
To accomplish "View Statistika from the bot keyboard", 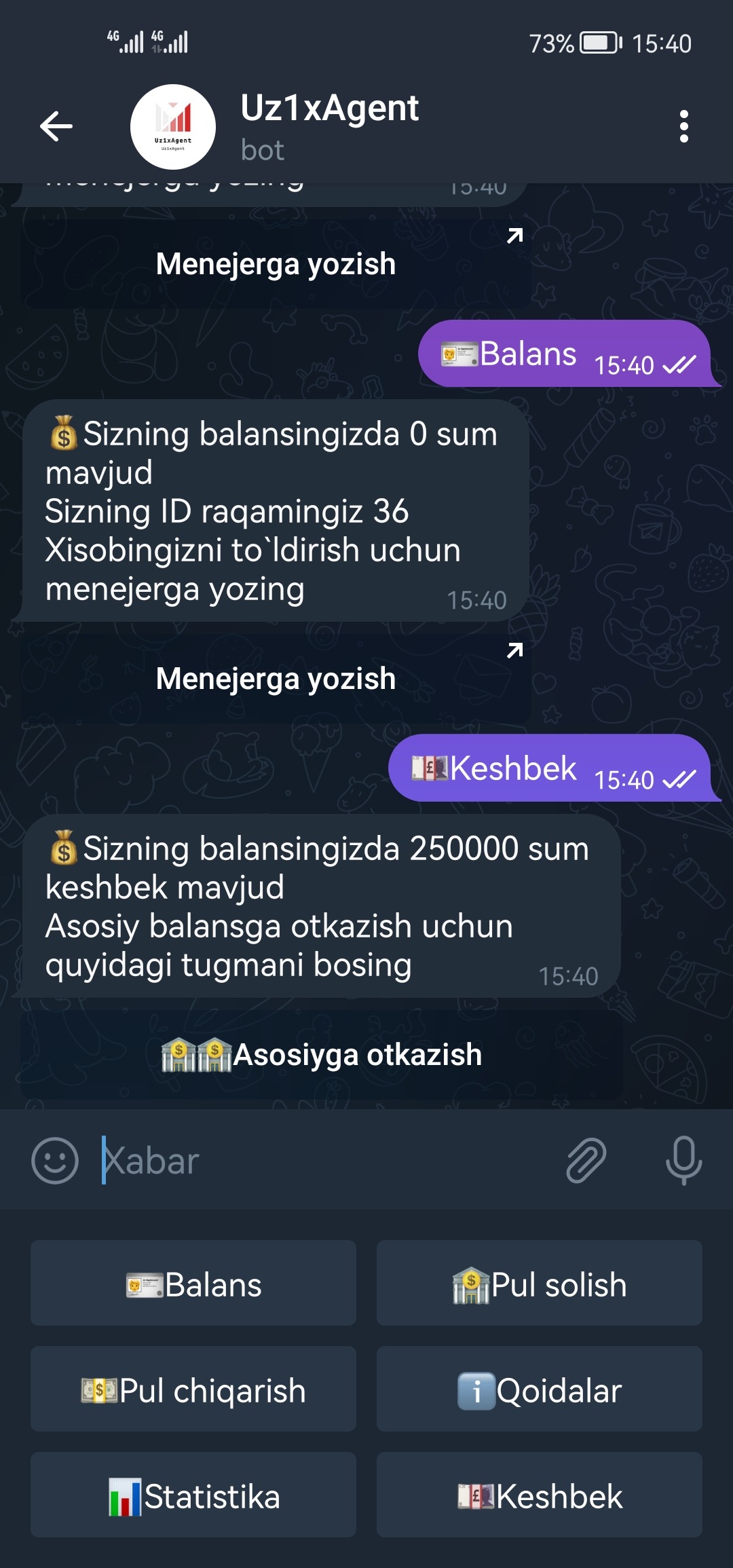I will tap(193, 1495).
